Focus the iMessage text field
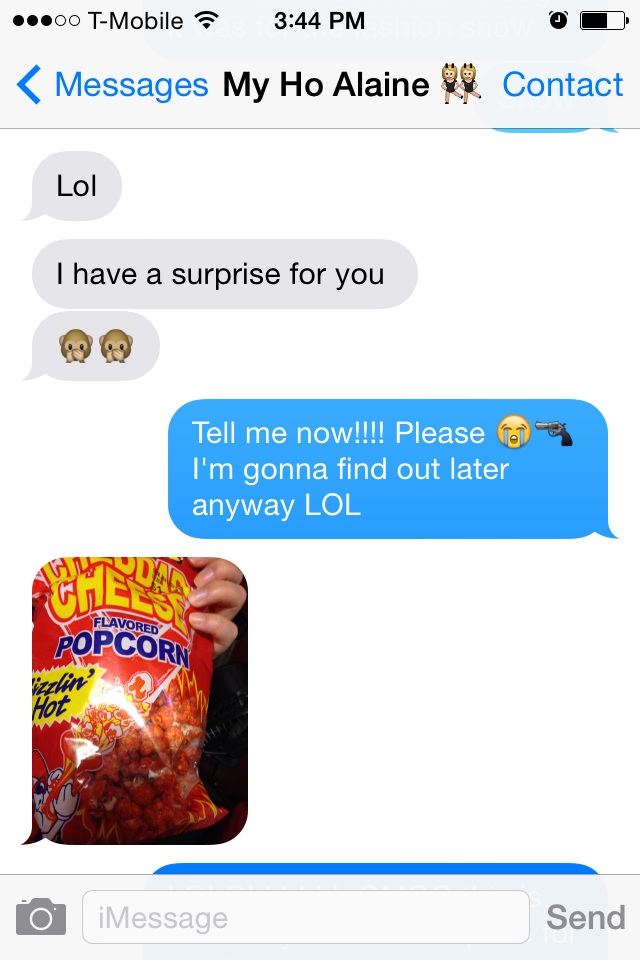Image resolution: width=640 pixels, height=960 pixels. 305,916
